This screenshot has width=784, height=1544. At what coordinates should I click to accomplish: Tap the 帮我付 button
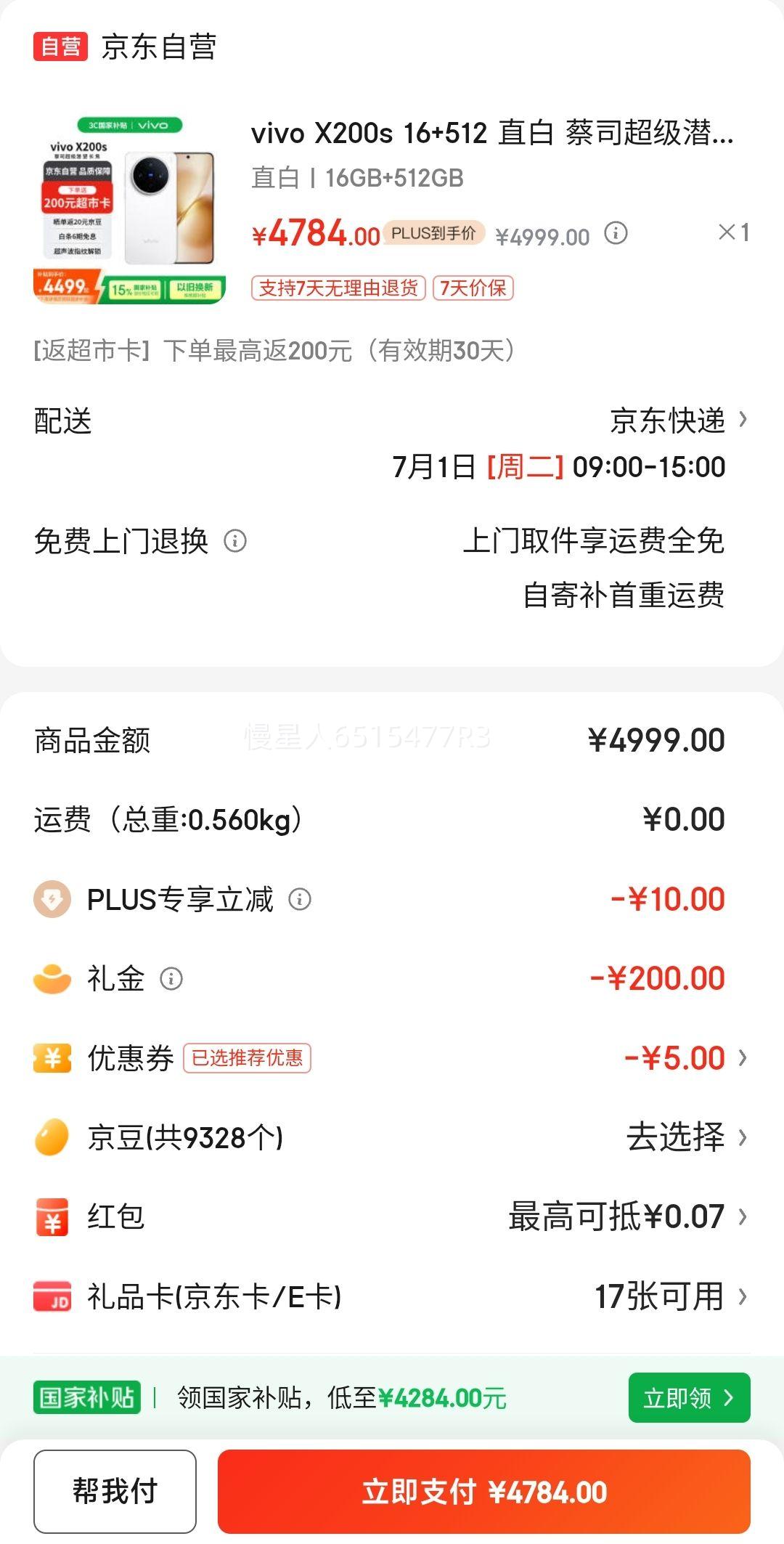pos(115,1492)
